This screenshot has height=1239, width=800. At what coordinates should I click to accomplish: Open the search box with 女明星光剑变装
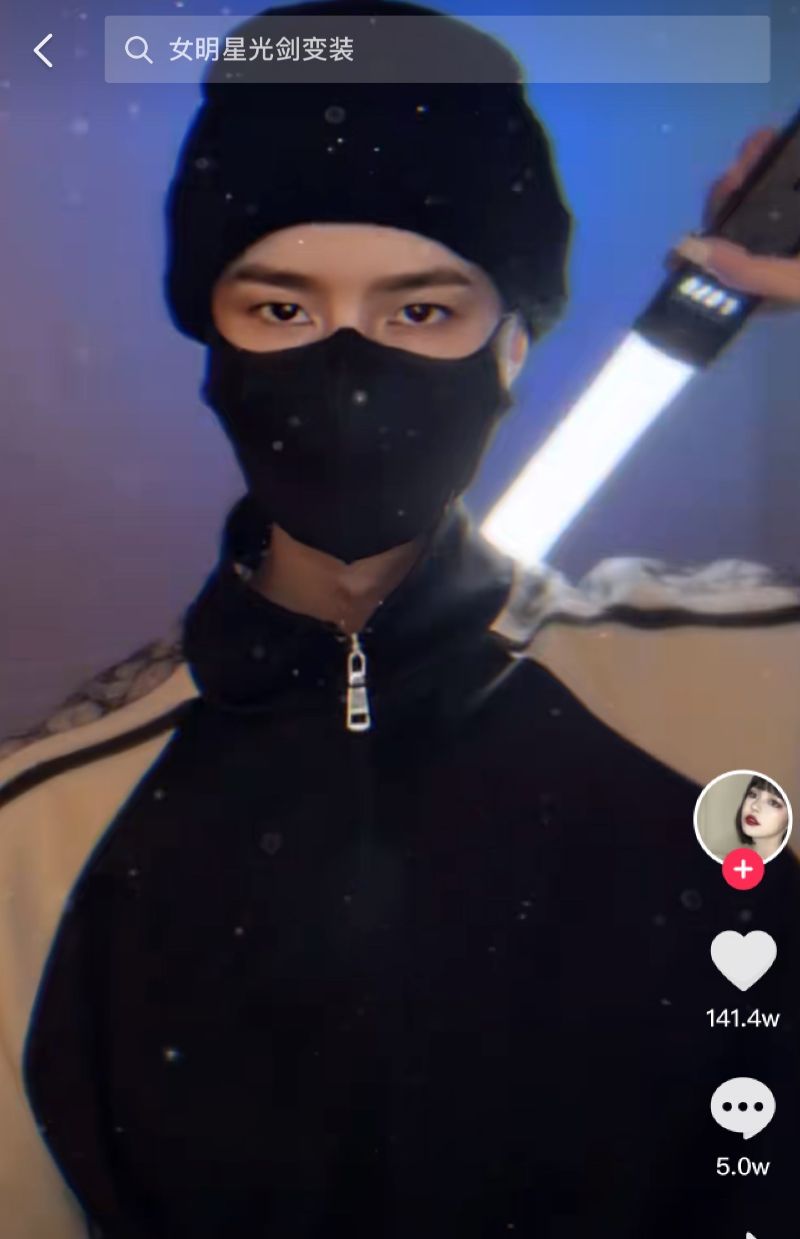[437, 49]
